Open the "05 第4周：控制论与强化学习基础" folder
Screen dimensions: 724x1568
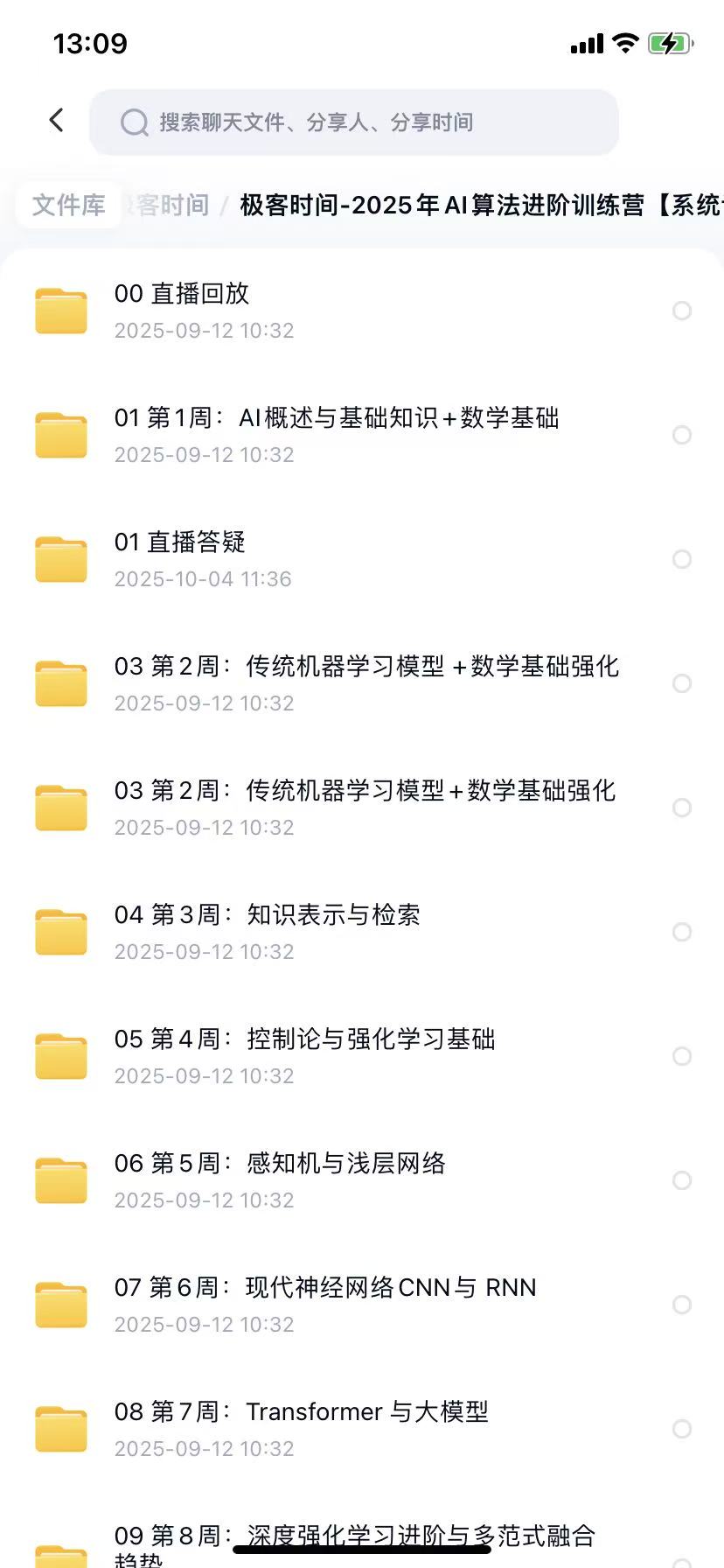tap(60, 1055)
